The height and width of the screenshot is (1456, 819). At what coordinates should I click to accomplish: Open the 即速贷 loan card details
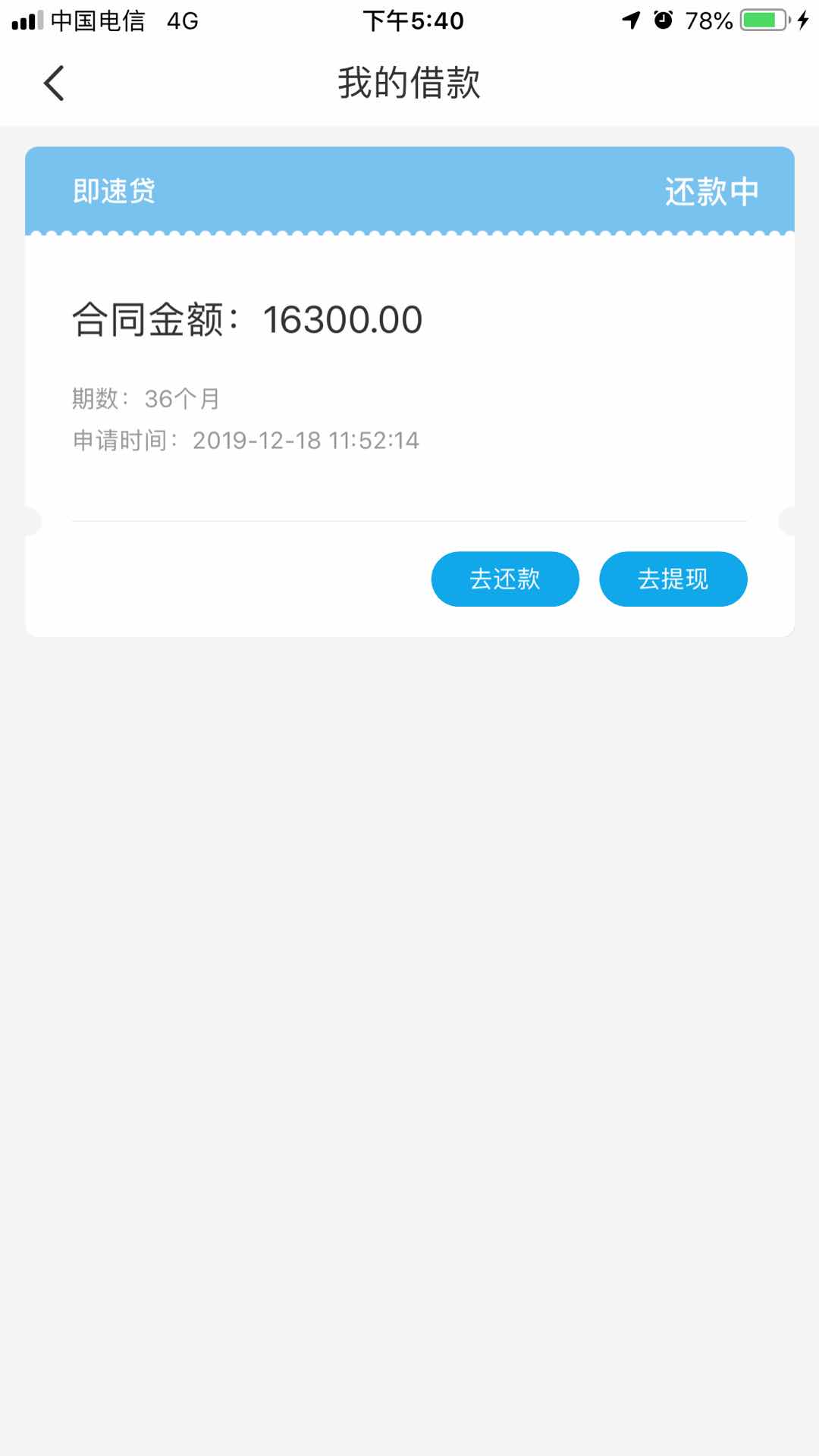(409, 391)
